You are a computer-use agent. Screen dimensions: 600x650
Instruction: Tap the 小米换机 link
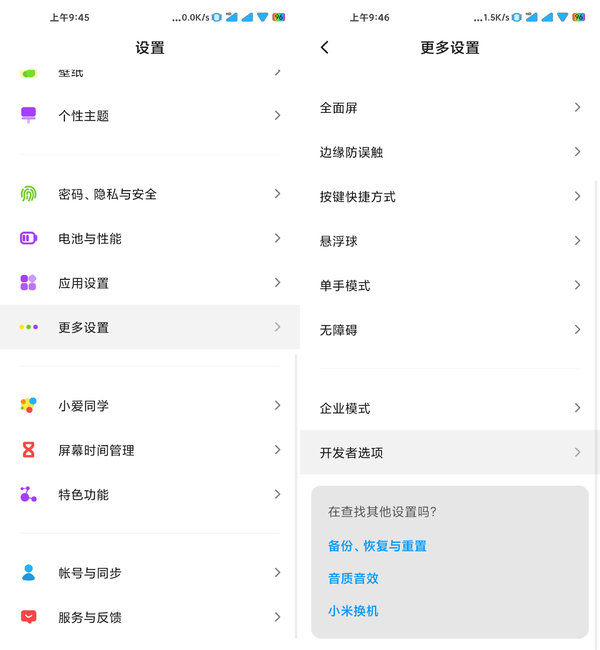(x=353, y=611)
